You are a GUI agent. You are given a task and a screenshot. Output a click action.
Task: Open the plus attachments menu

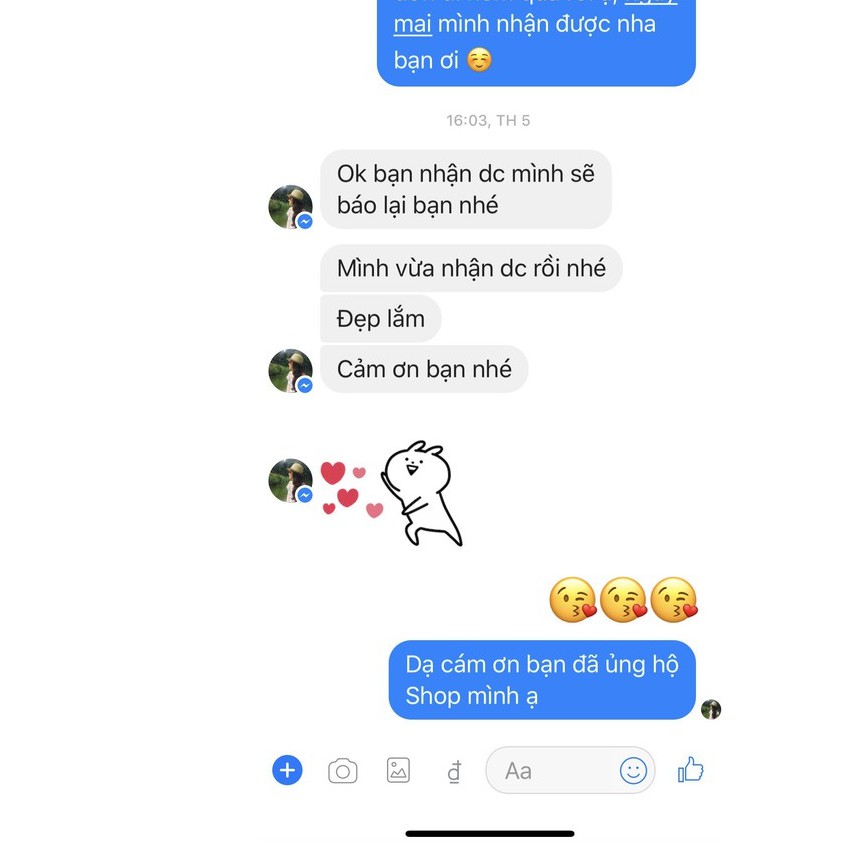click(x=287, y=770)
